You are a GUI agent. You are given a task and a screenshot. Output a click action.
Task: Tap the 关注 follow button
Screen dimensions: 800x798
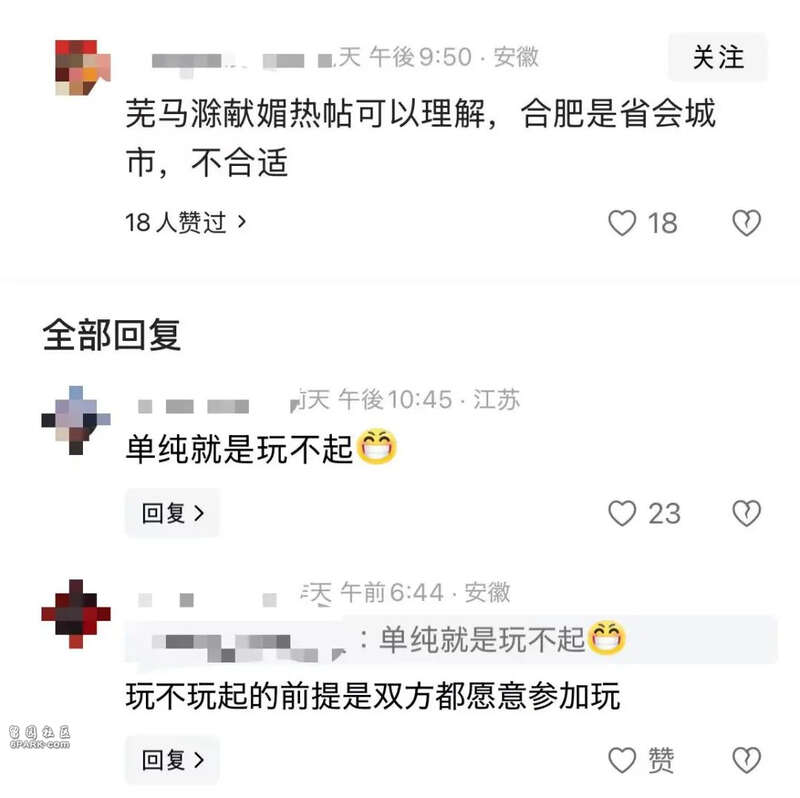coord(717,58)
